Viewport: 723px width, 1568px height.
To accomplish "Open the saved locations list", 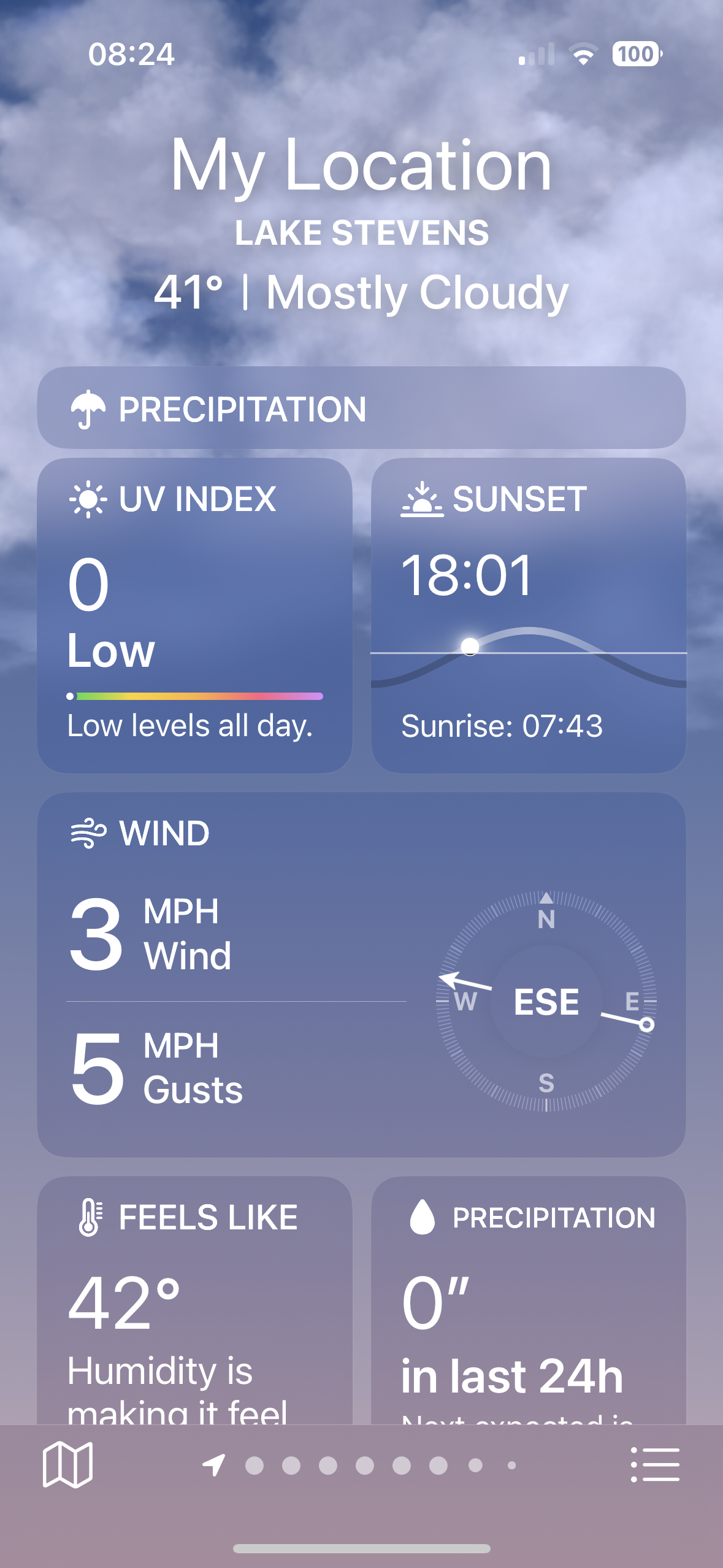I will 655,1465.
